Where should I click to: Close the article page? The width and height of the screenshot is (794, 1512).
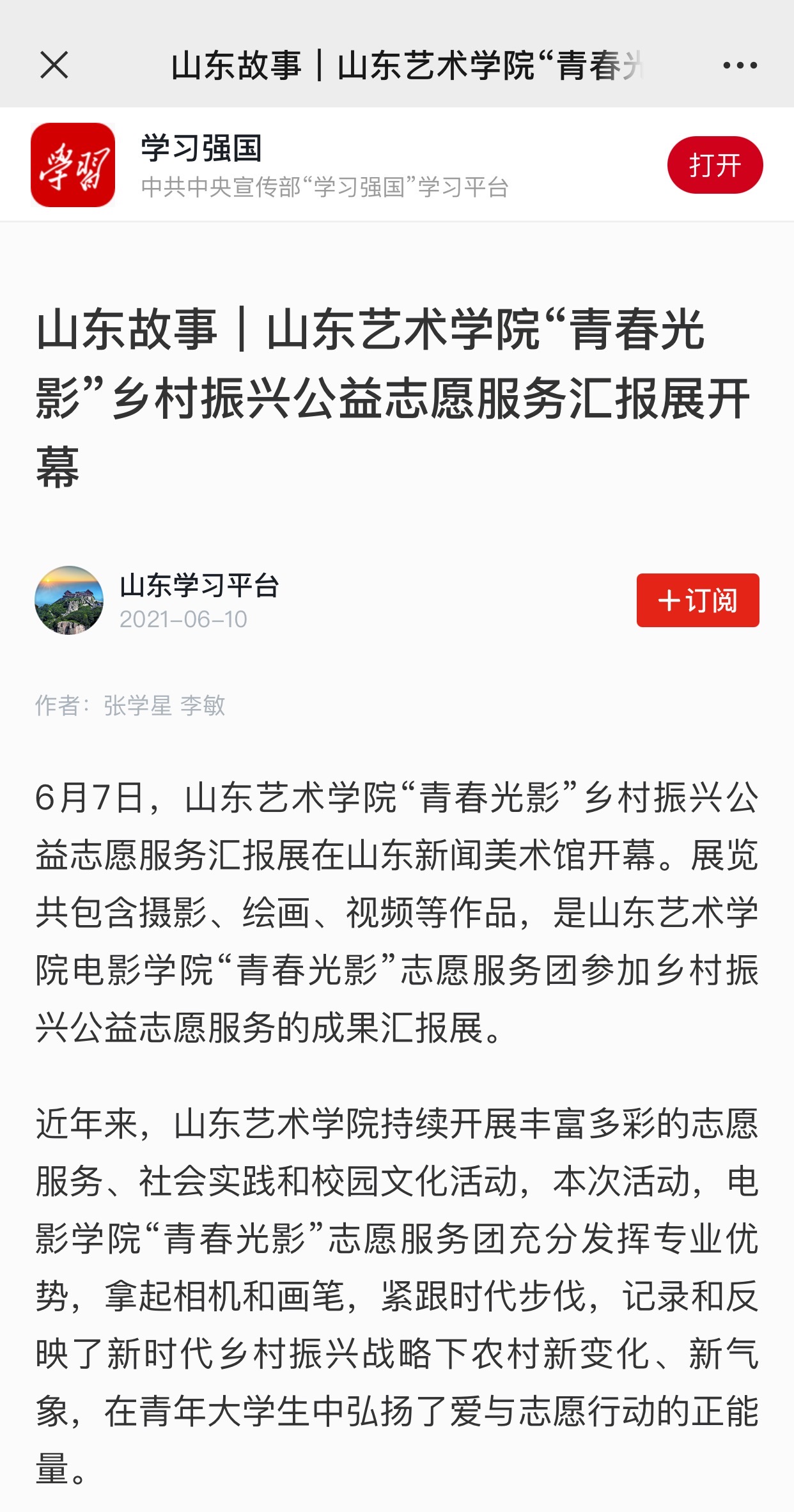[x=54, y=65]
